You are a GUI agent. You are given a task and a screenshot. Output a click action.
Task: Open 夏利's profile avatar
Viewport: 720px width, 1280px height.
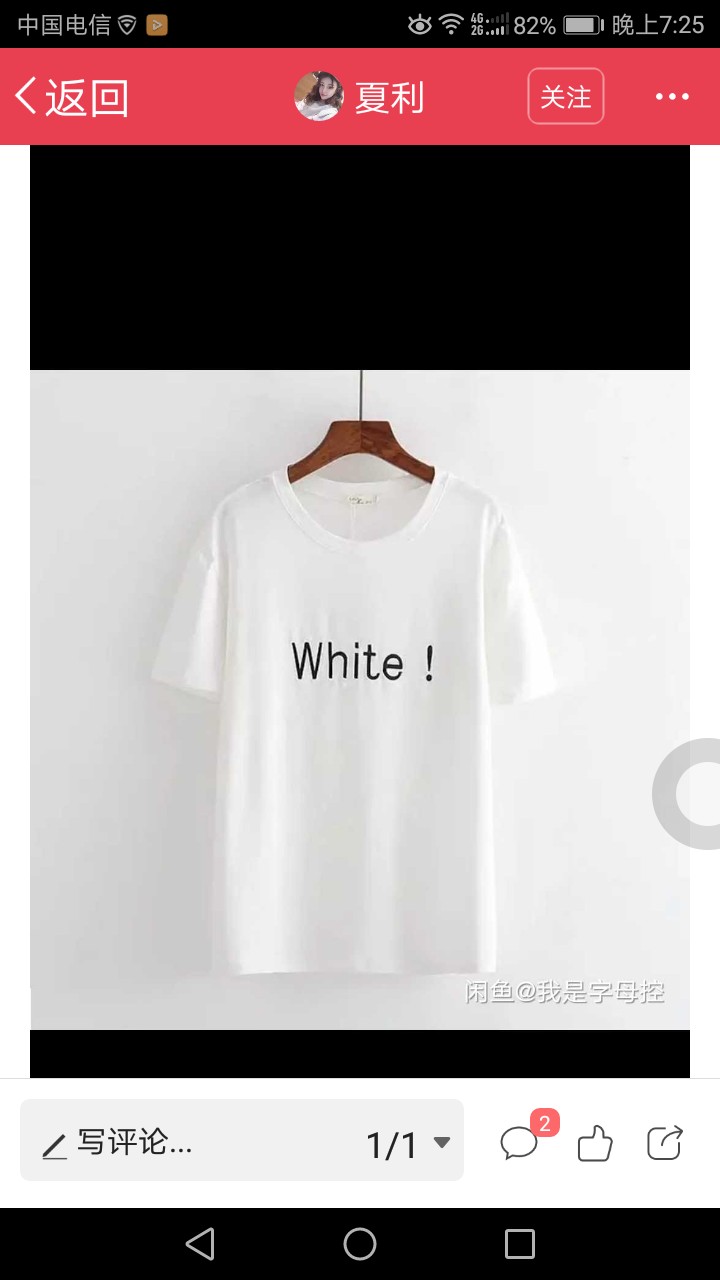coord(319,97)
